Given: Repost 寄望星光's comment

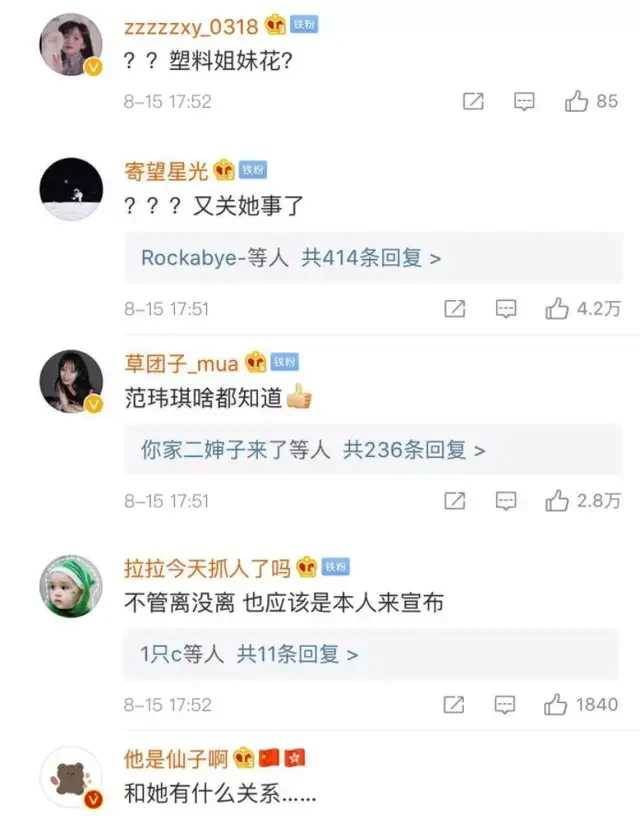Looking at the screenshot, I should coord(455,309).
